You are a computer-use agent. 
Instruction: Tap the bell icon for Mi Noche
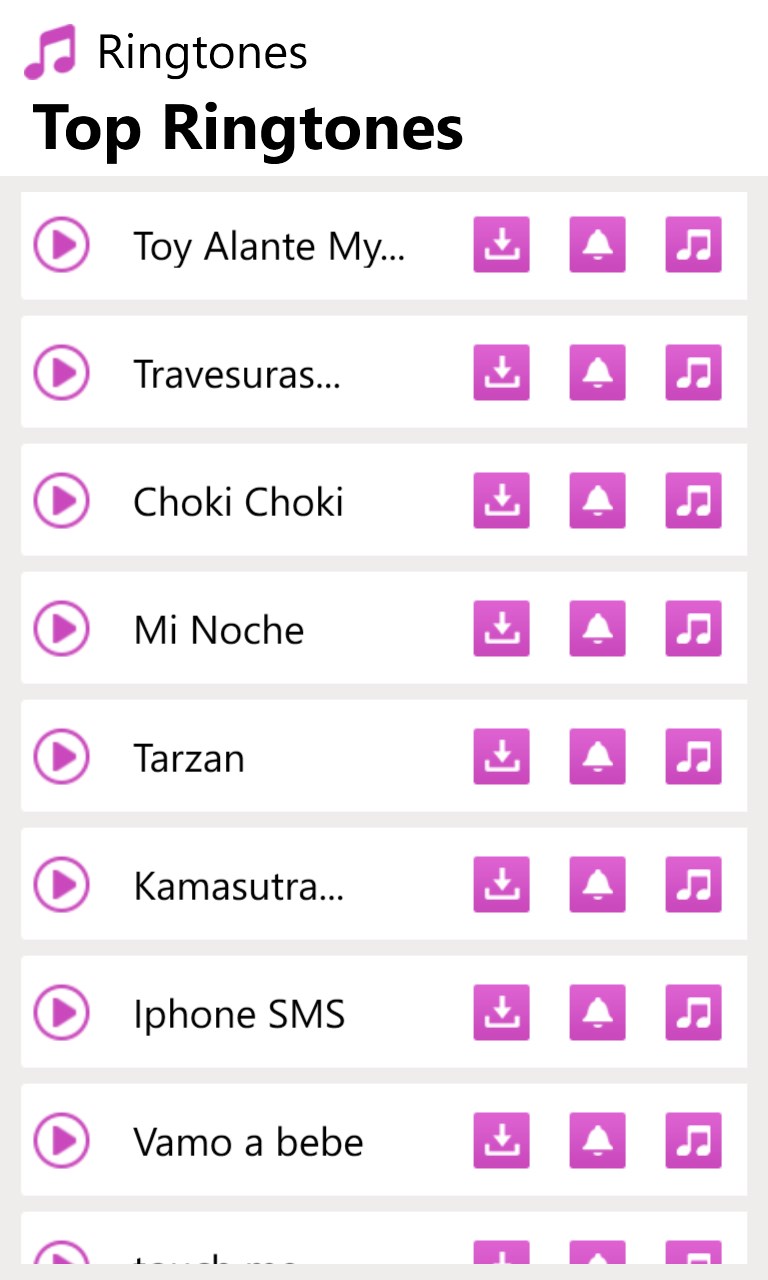tap(597, 629)
